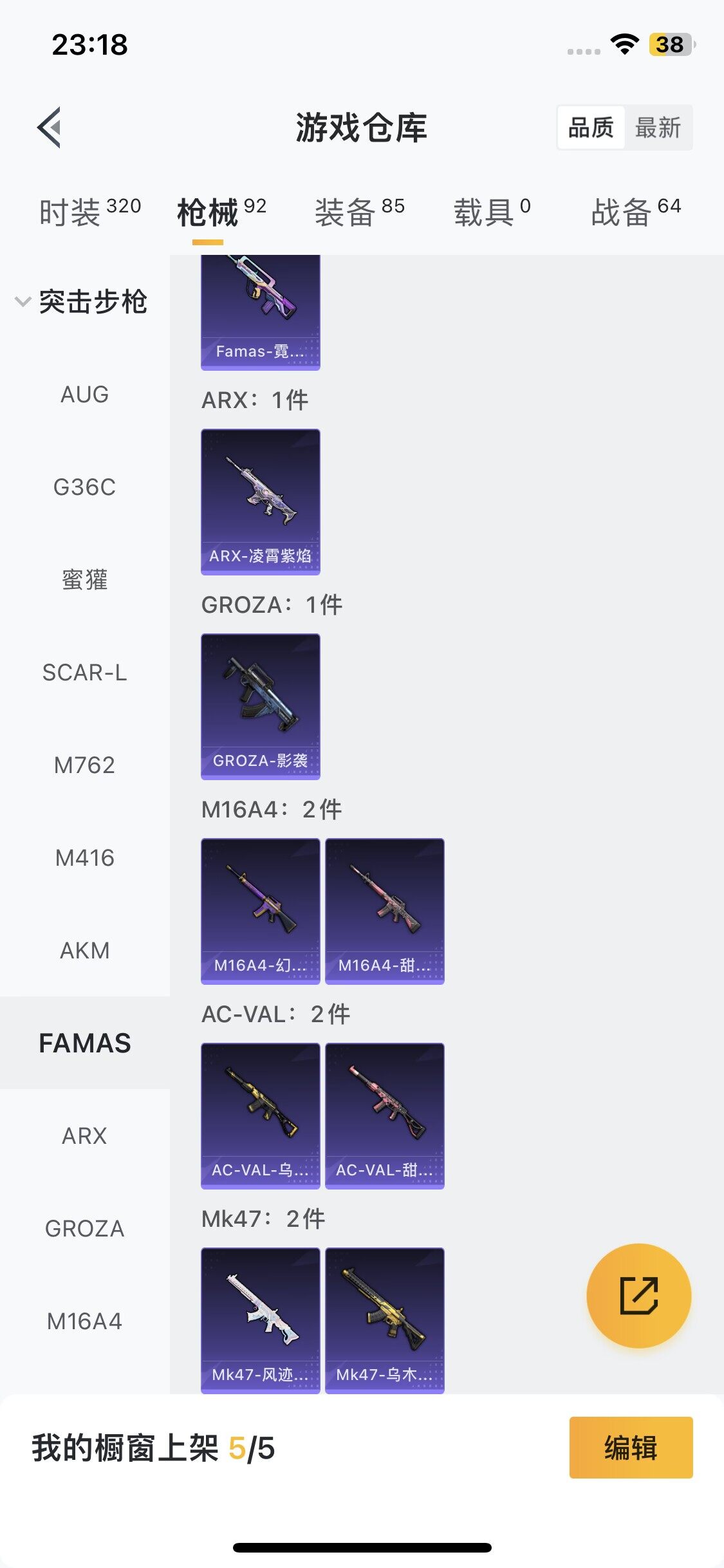Open the Mk47-乌木 skin card
The height and width of the screenshot is (1568, 724).
(385, 1320)
